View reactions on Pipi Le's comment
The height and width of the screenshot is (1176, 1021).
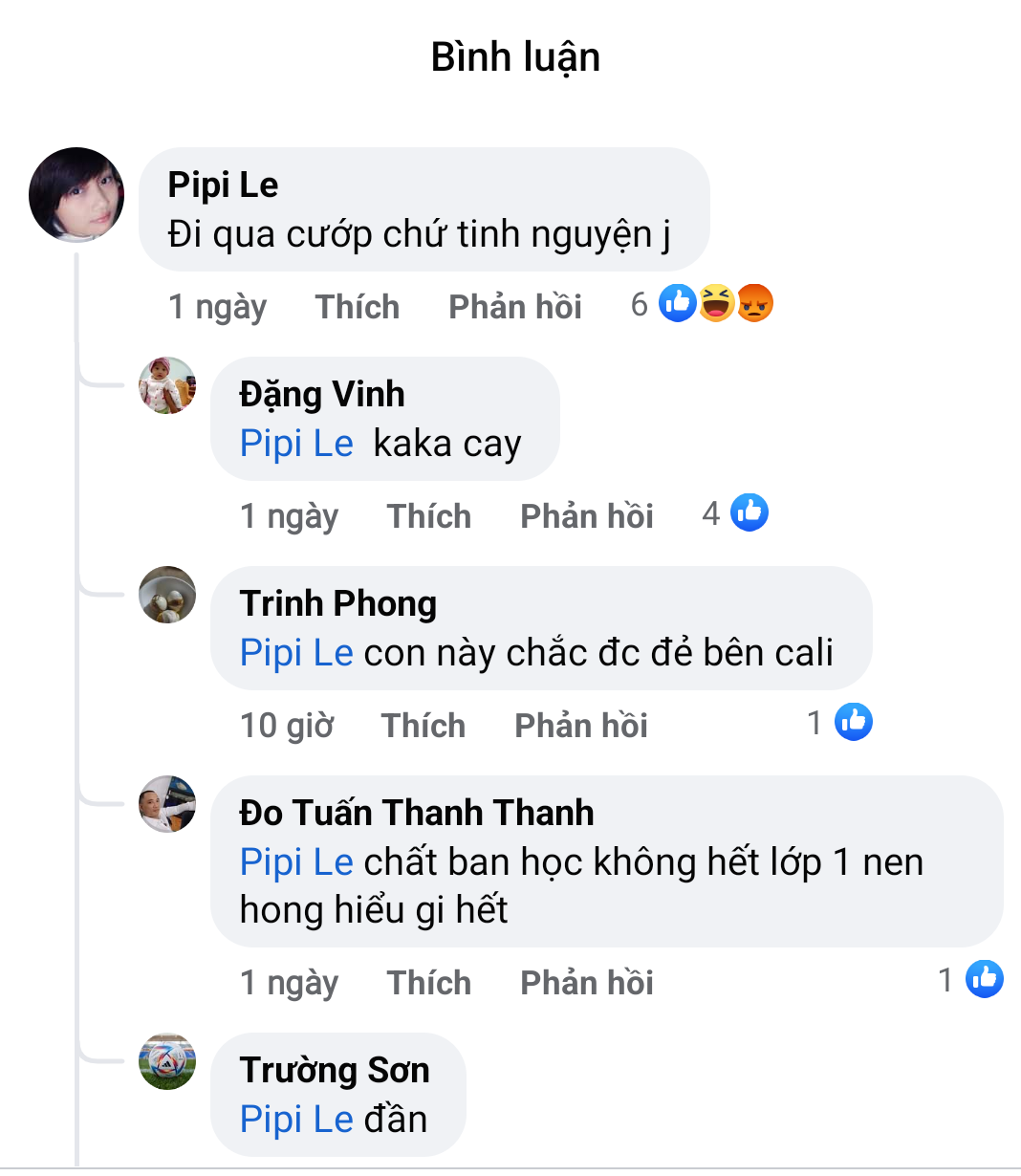pyautogui.click(x=714, y=304)
